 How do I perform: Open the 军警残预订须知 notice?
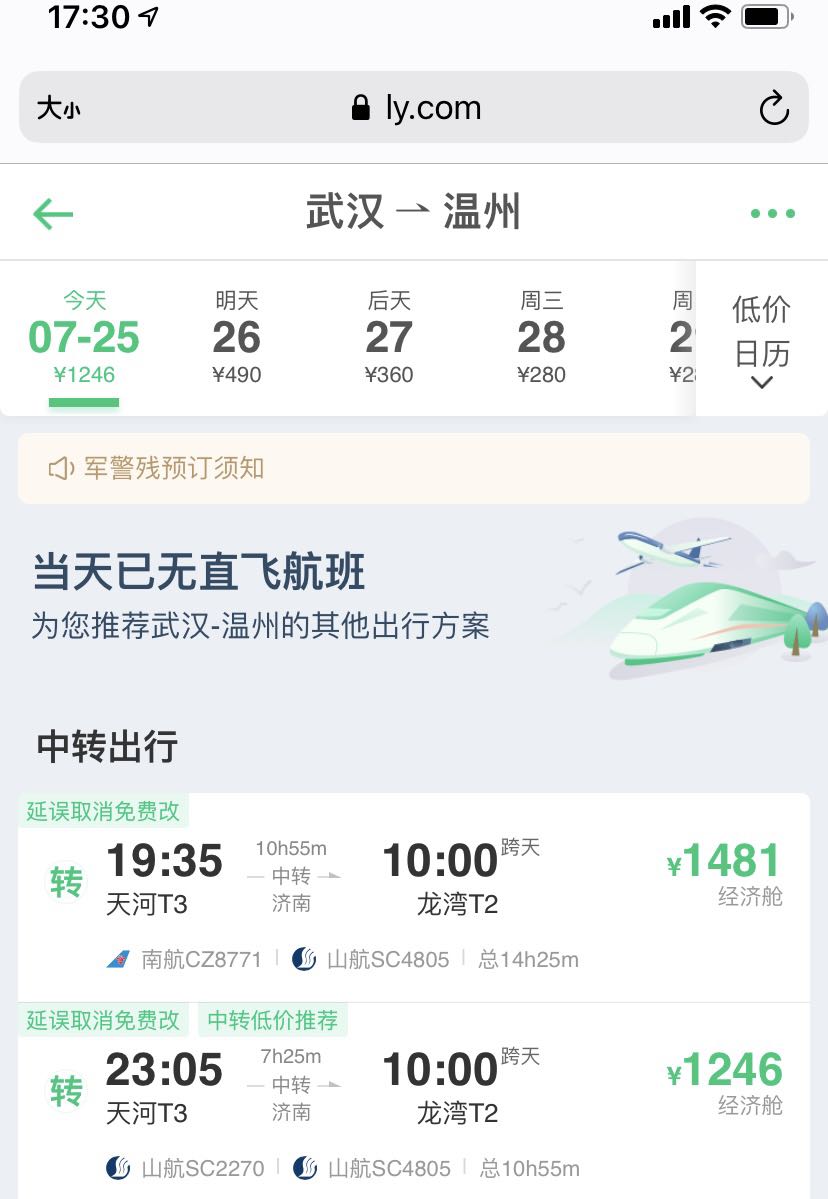413,468
